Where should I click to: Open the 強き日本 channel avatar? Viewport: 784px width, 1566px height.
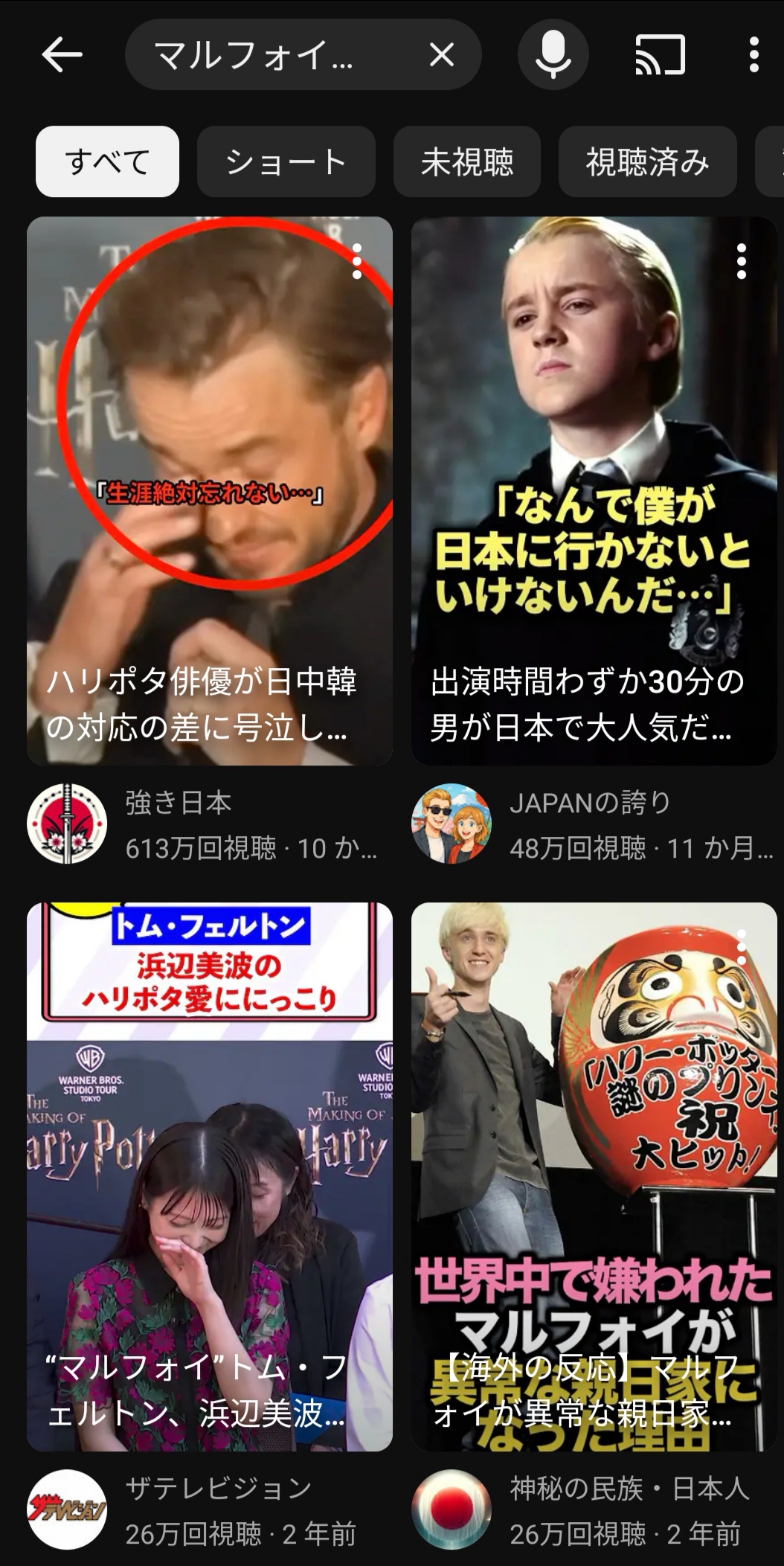(67, 824)
